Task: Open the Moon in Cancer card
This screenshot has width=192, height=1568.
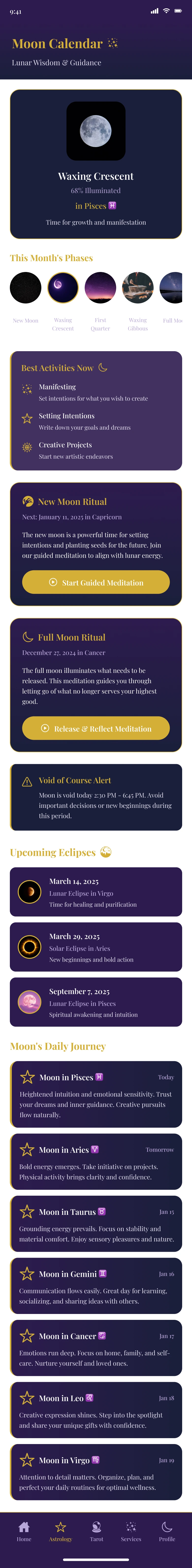Action: coord(96,1348)
